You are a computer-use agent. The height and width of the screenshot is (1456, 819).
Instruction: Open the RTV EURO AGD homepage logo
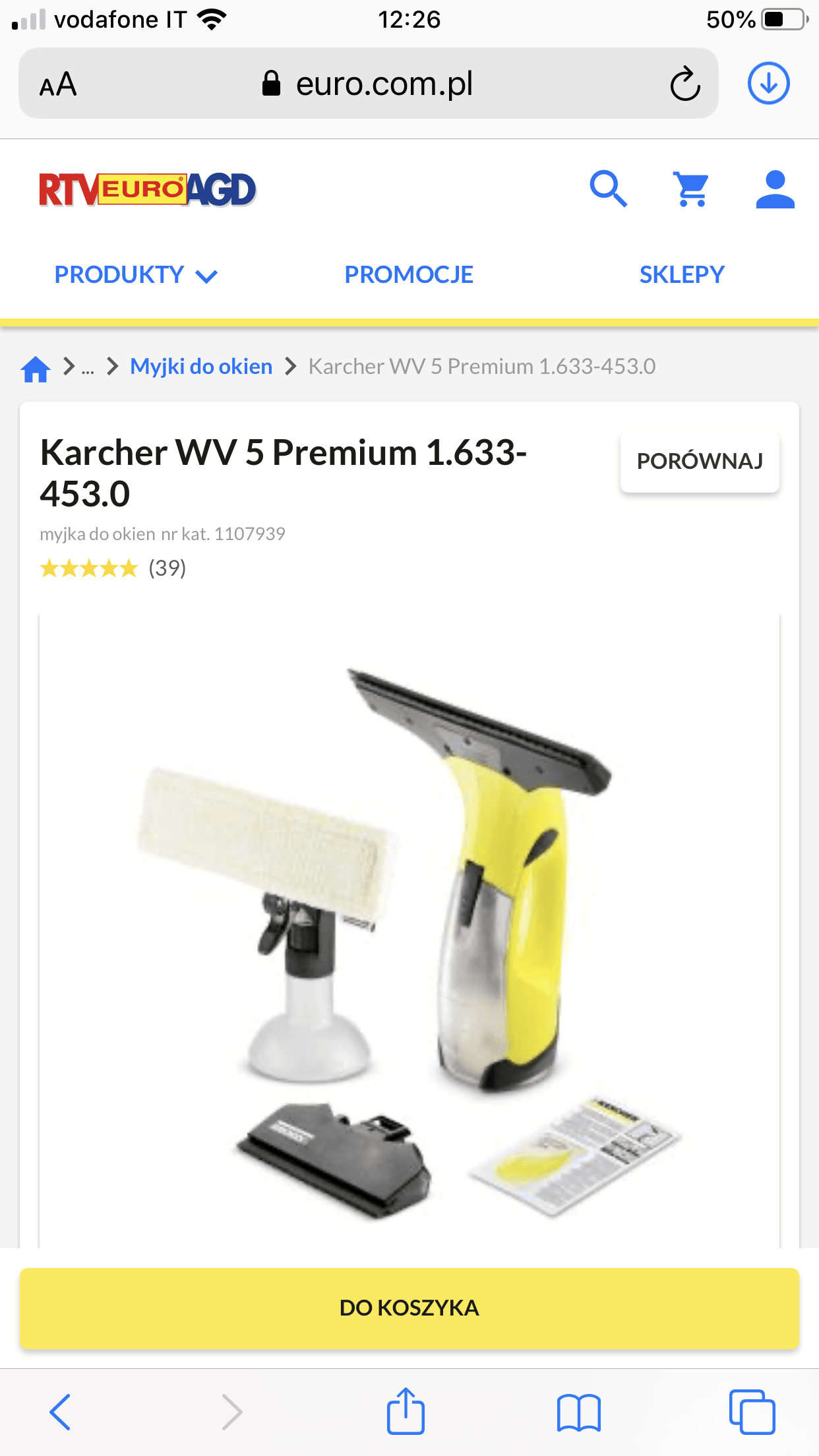coord(148,190)
